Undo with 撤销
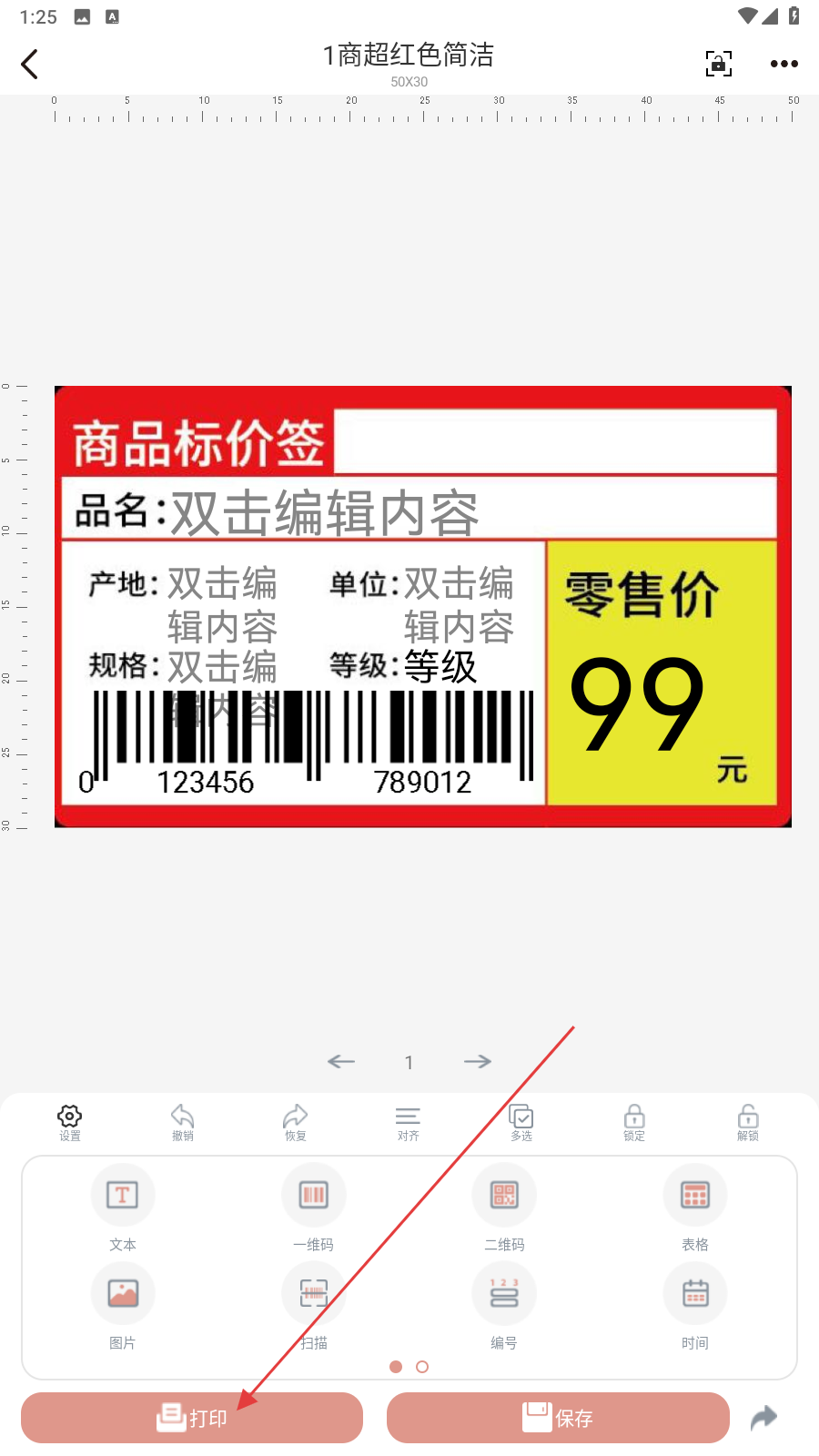 (183, 1123)
